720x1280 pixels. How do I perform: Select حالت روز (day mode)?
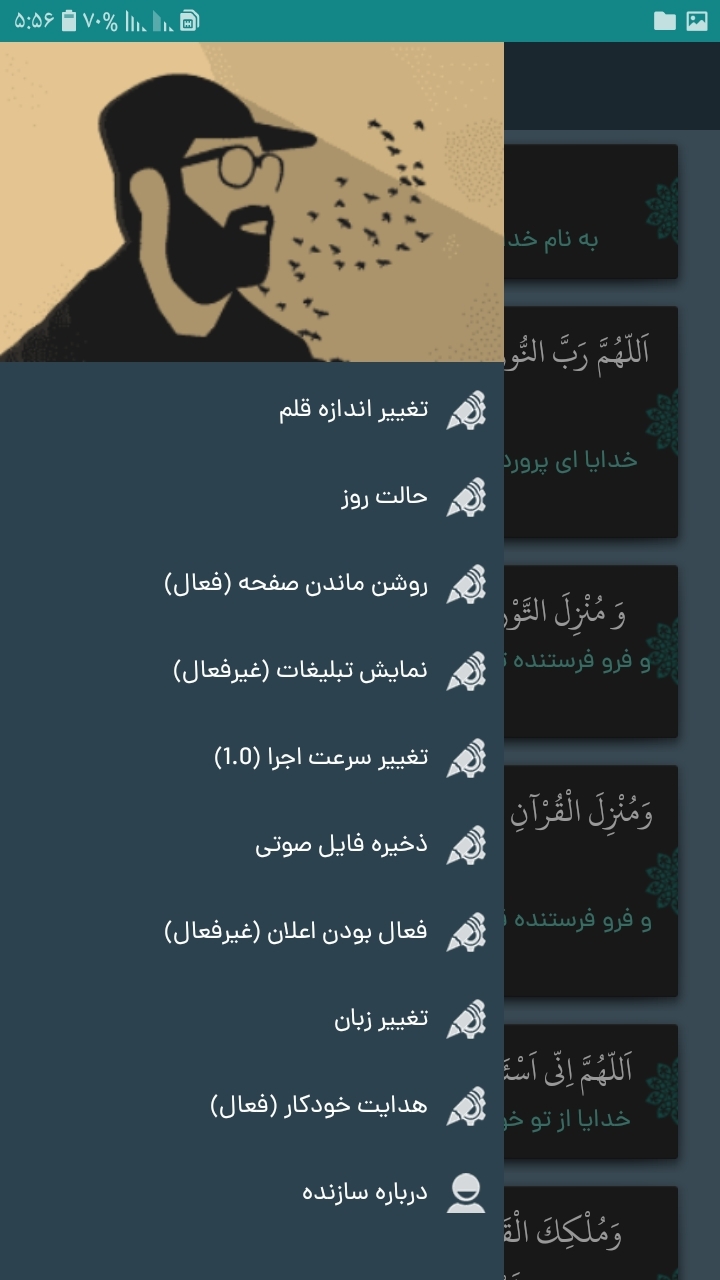click(384, 497)
